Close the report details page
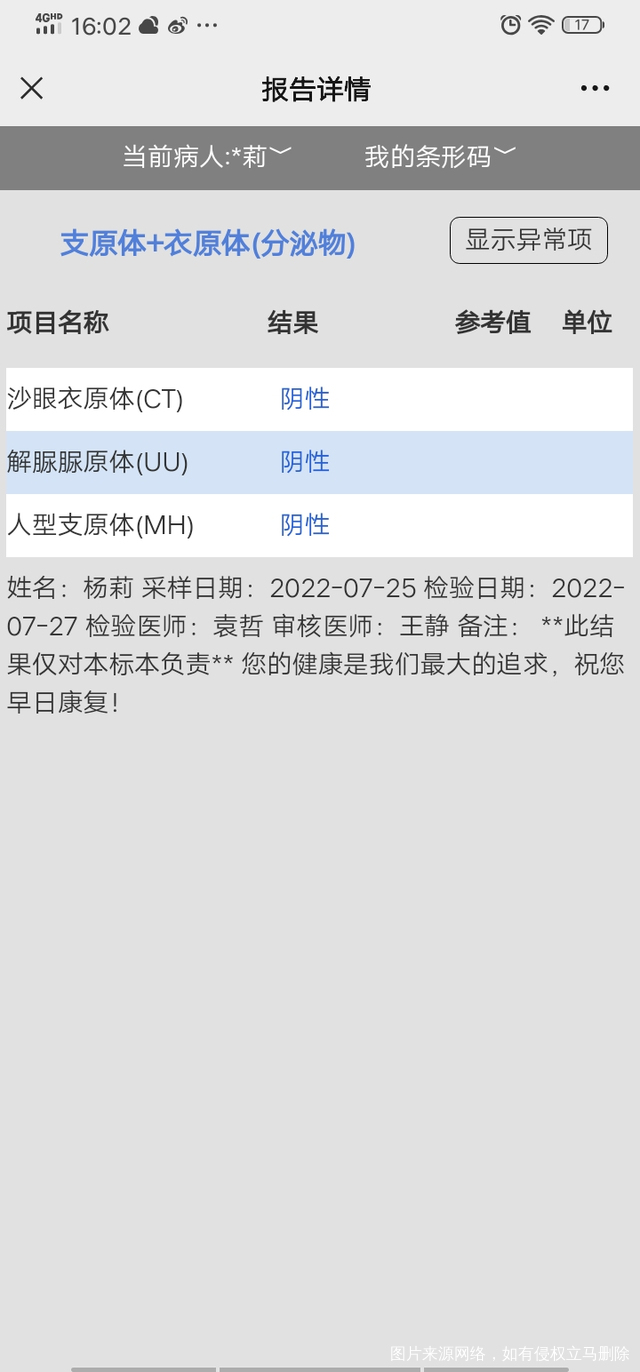This screenshot has height=1372, width=640. [x=32, y=88]
